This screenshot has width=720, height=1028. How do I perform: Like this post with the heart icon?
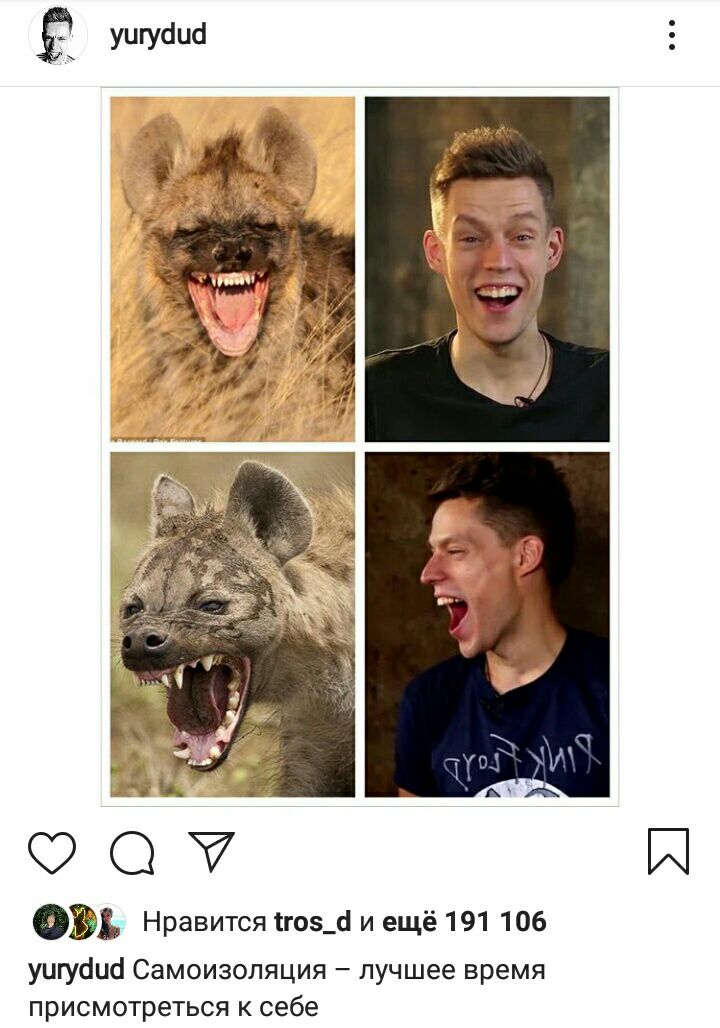[x=52, y=853]
